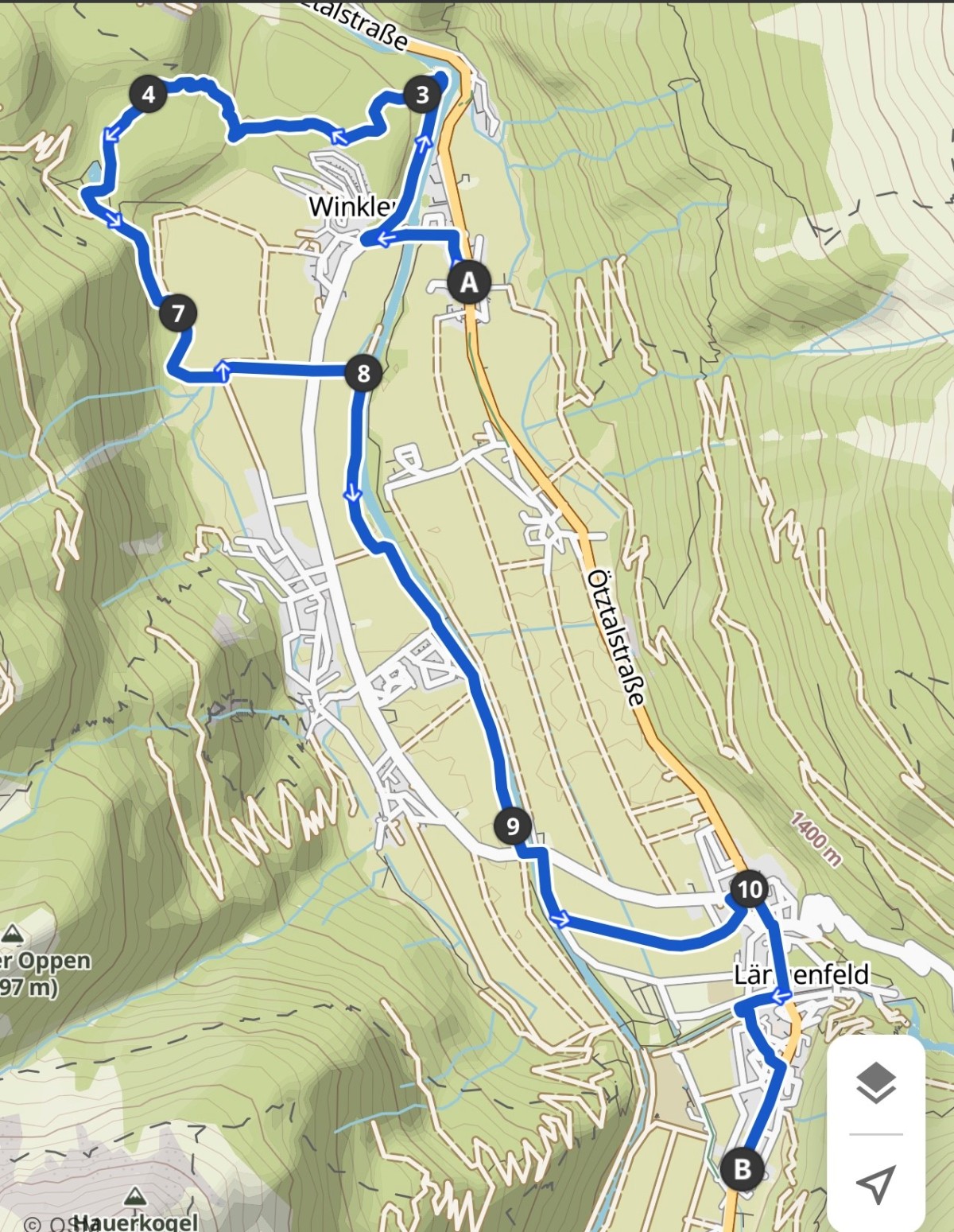
Task: Open the map layers selector
Action: click(x=876, y=1083)
